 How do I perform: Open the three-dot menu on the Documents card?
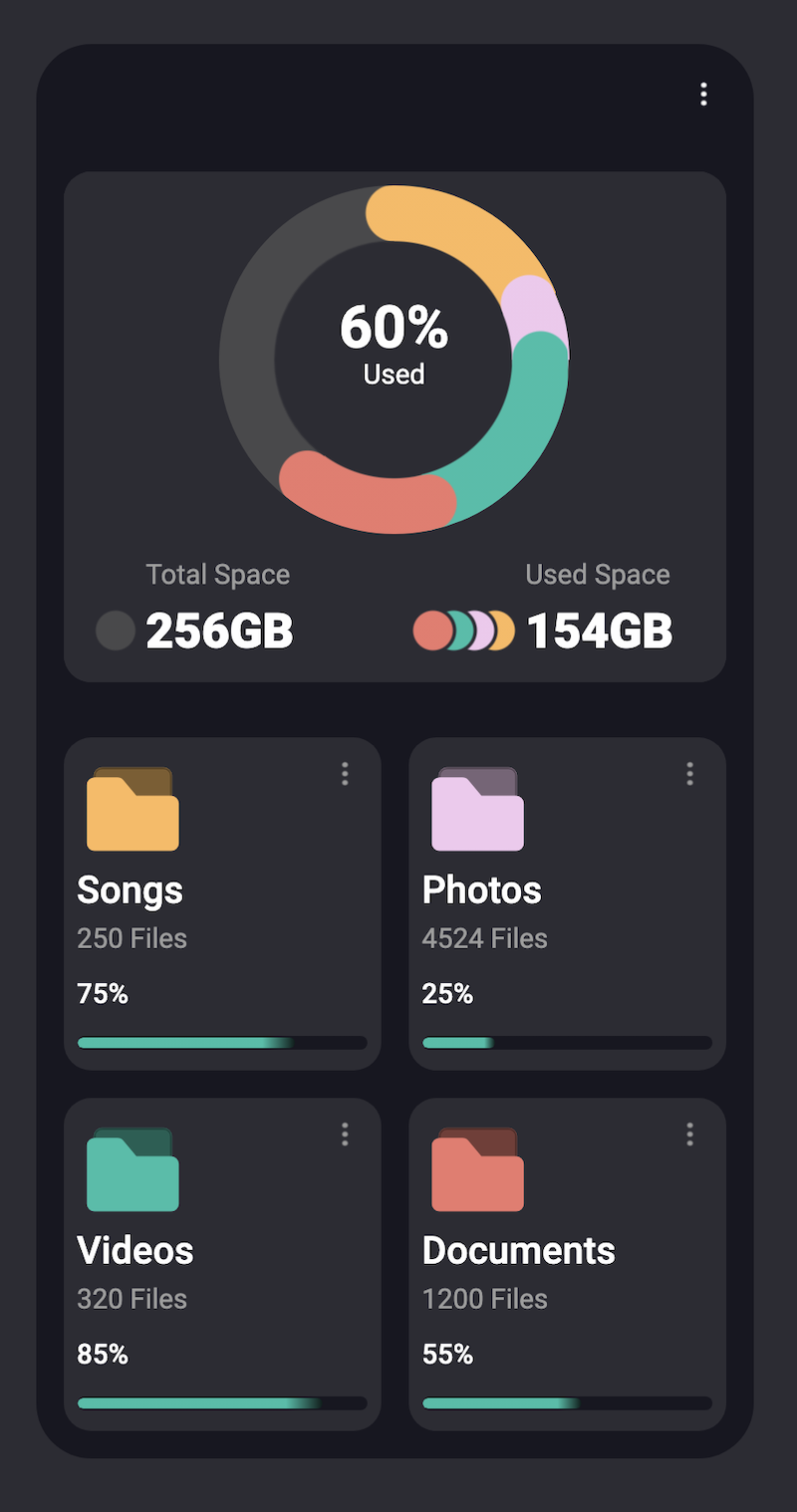click(689, 1134)
